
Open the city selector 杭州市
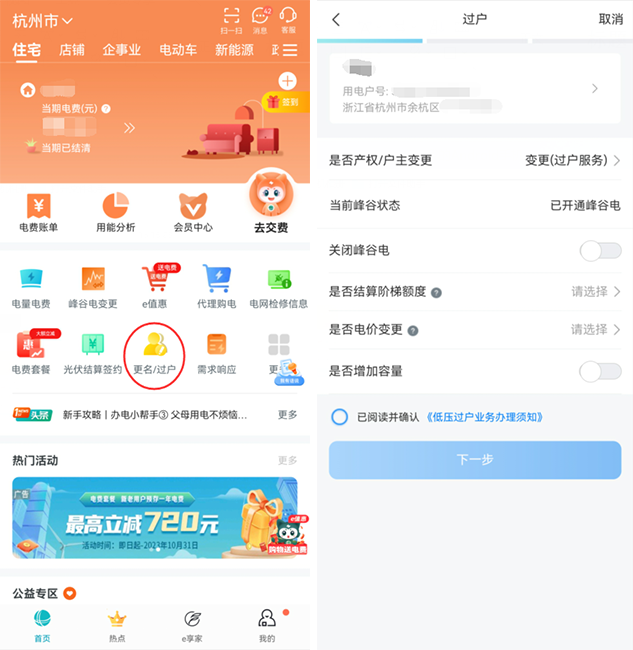(x=42, y=21)
